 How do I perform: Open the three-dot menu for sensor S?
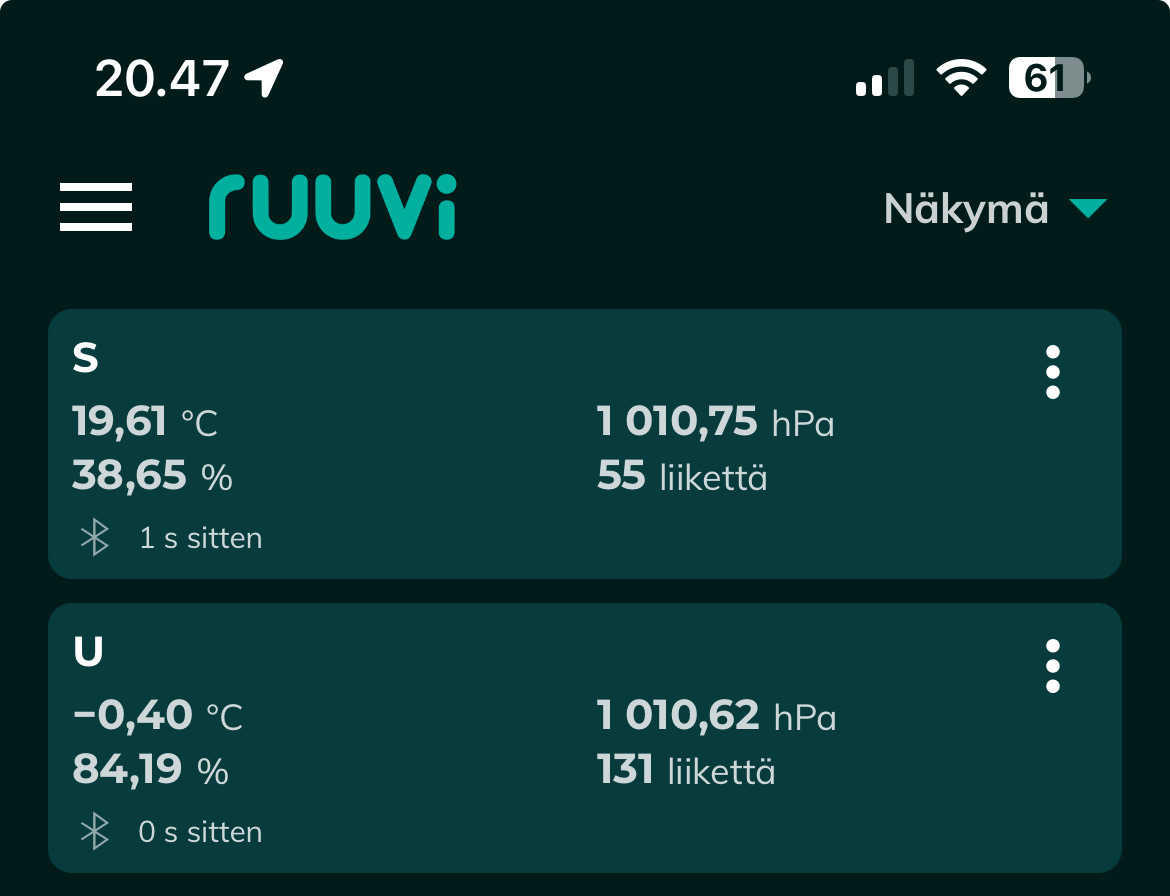[1052, 373]
